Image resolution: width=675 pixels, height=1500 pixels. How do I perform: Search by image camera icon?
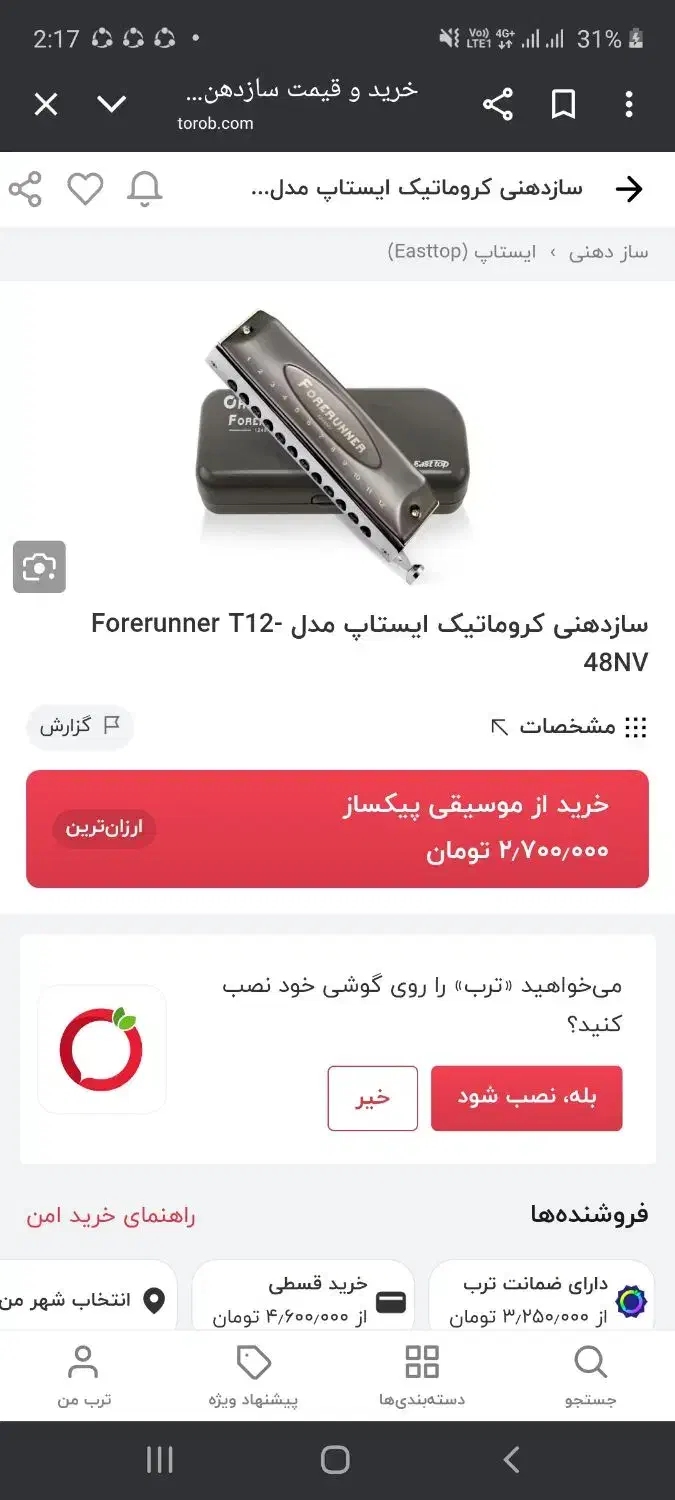point(39,567)
